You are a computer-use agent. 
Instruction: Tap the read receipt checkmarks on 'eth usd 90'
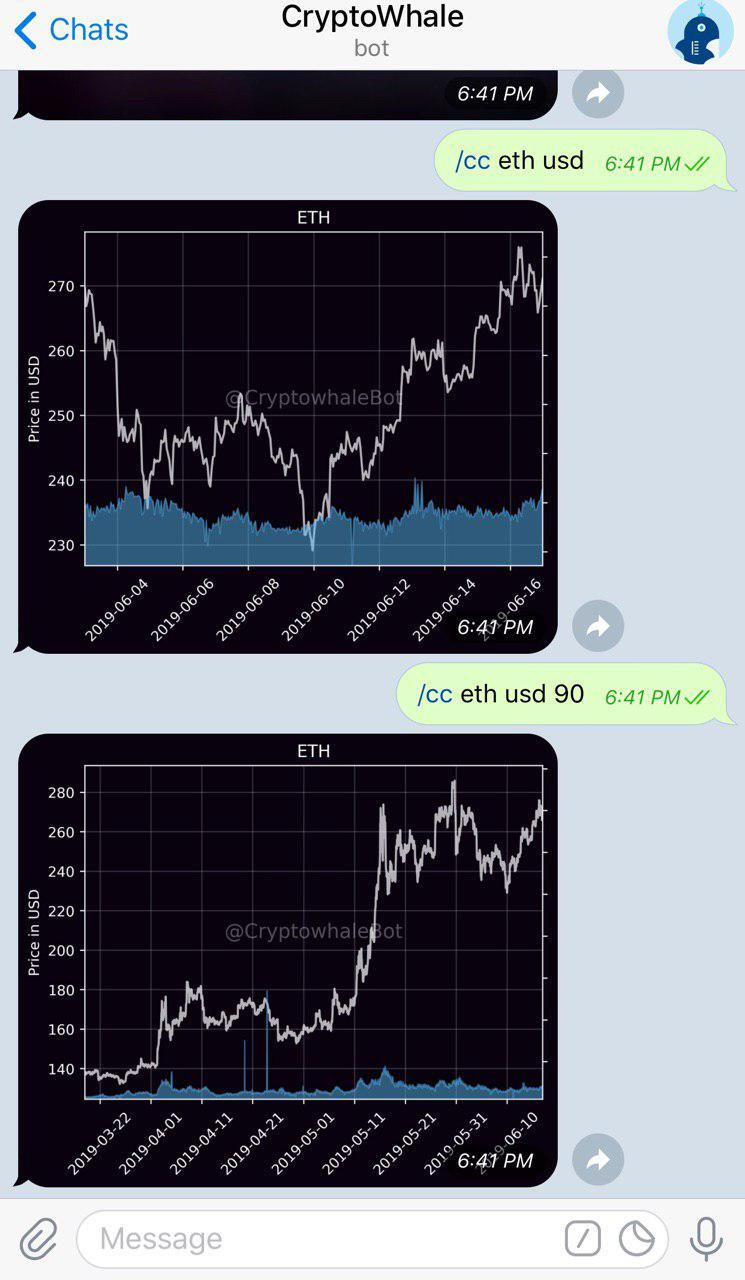(700, 694)
